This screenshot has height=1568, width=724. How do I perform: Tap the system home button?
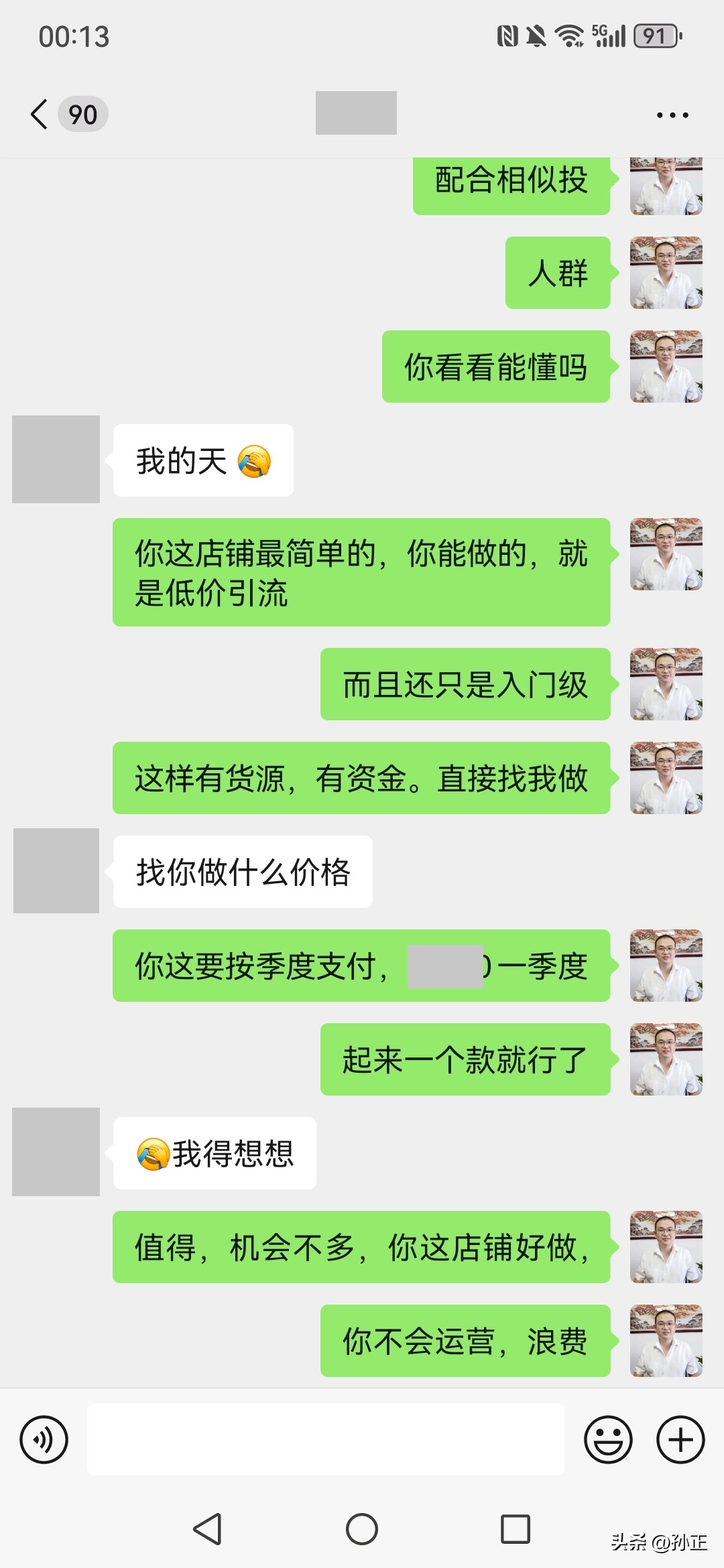(x=362, y=1529)
